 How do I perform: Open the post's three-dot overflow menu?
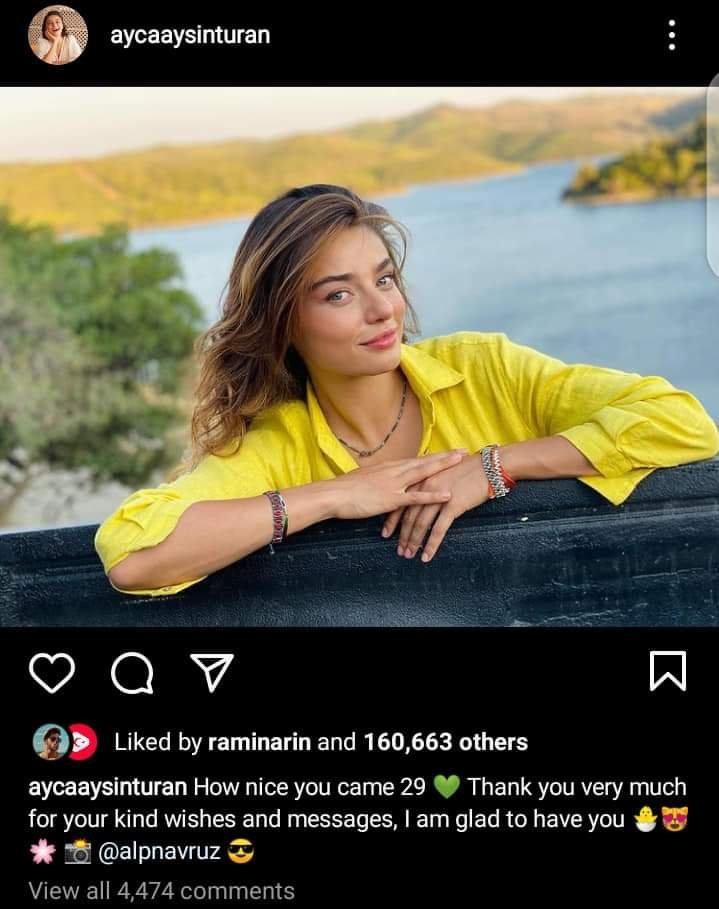tap(672, 36)
